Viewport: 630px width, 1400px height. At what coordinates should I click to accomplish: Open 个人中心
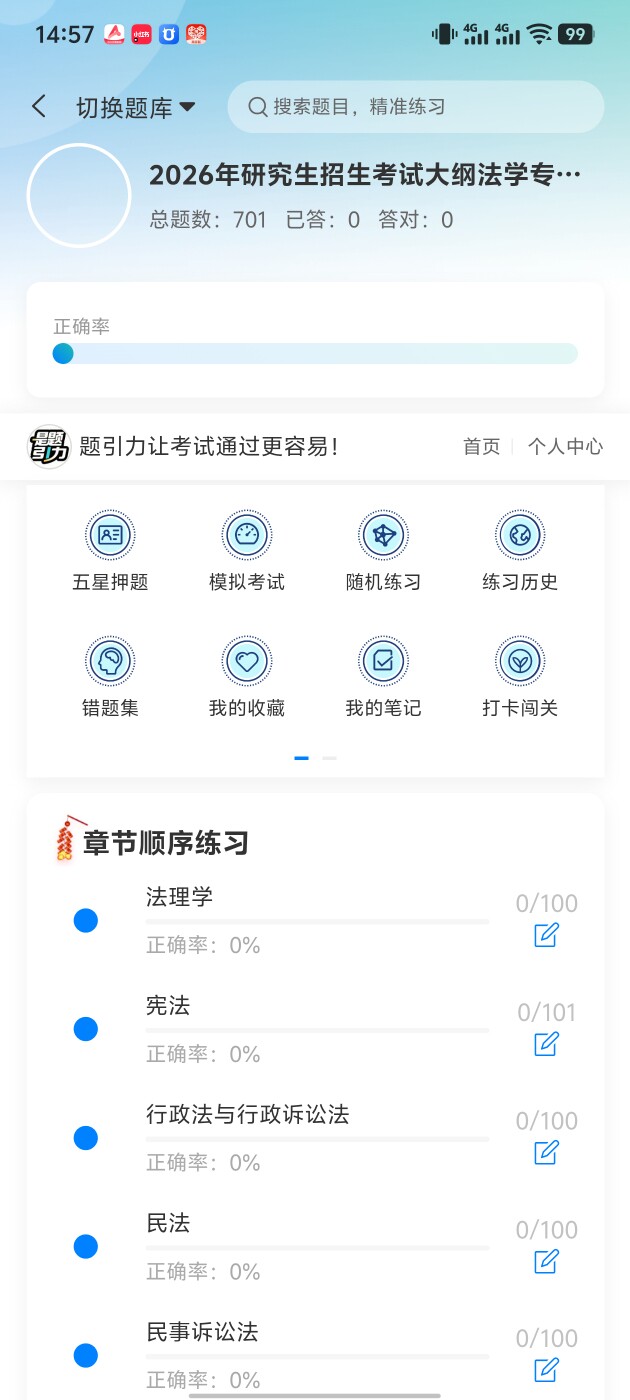tap(565, 447)
